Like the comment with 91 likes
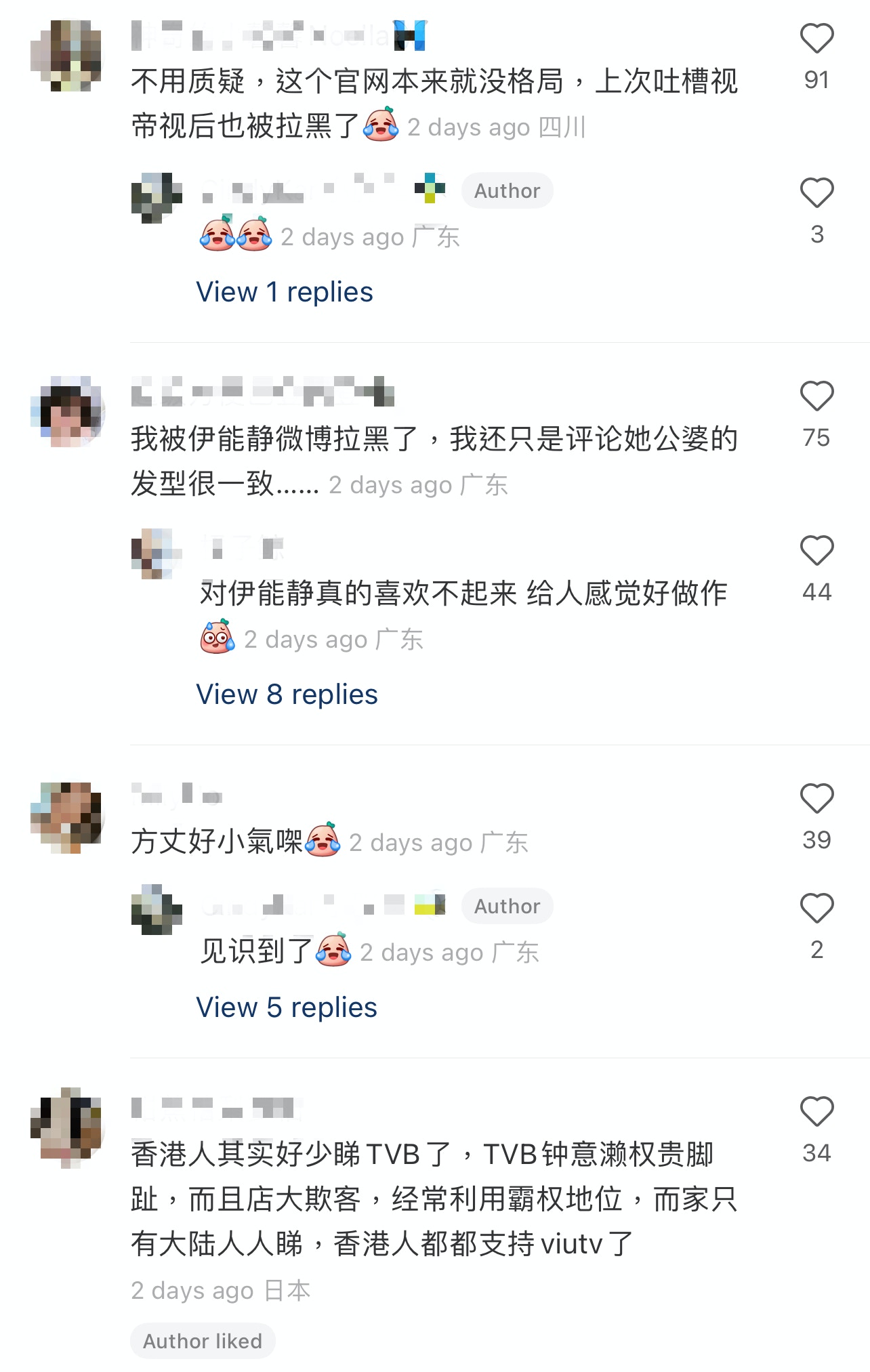This screenshot has width=870, height=1372. 816,39
